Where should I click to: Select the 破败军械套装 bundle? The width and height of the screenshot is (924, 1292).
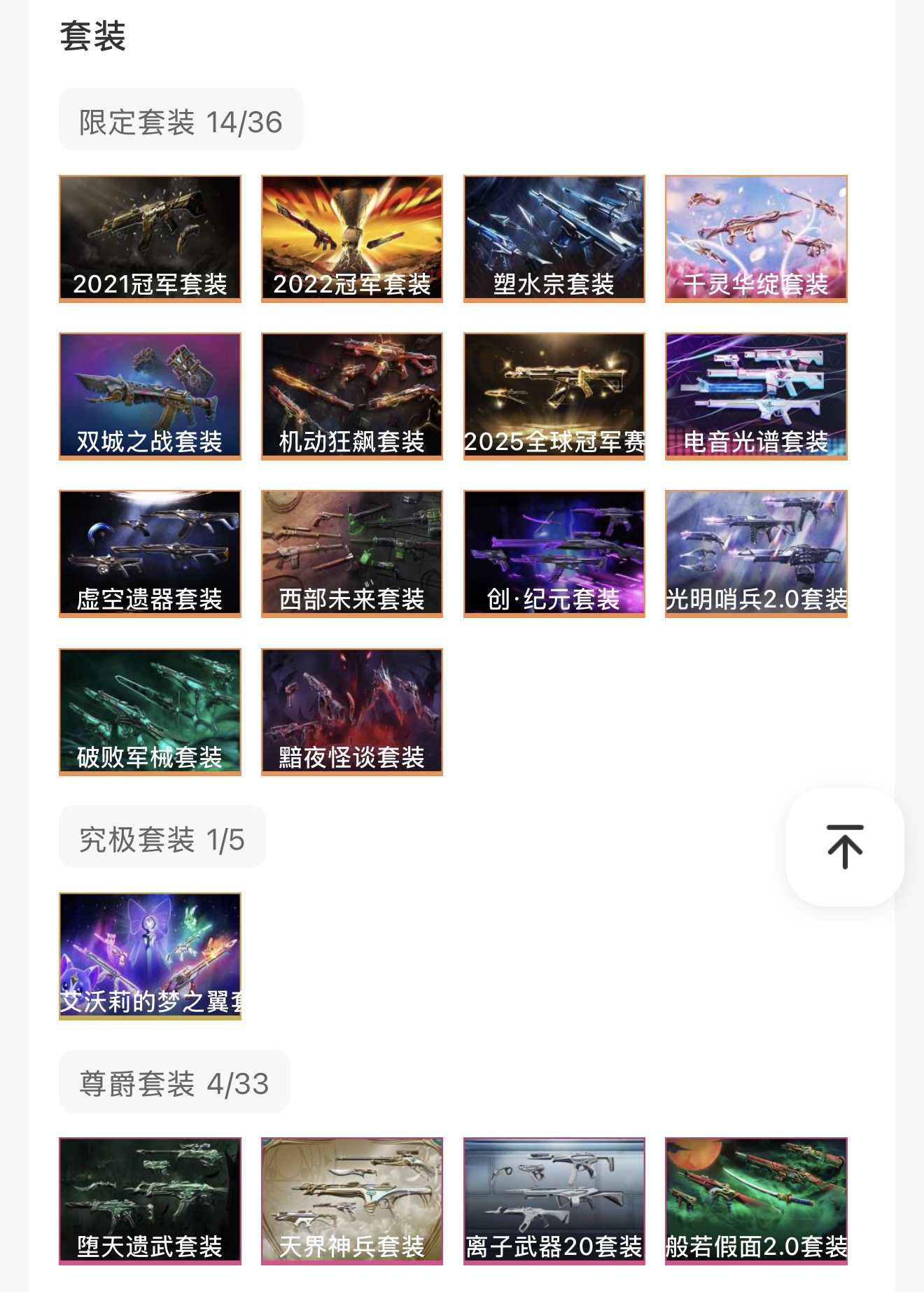coord(150,712)
